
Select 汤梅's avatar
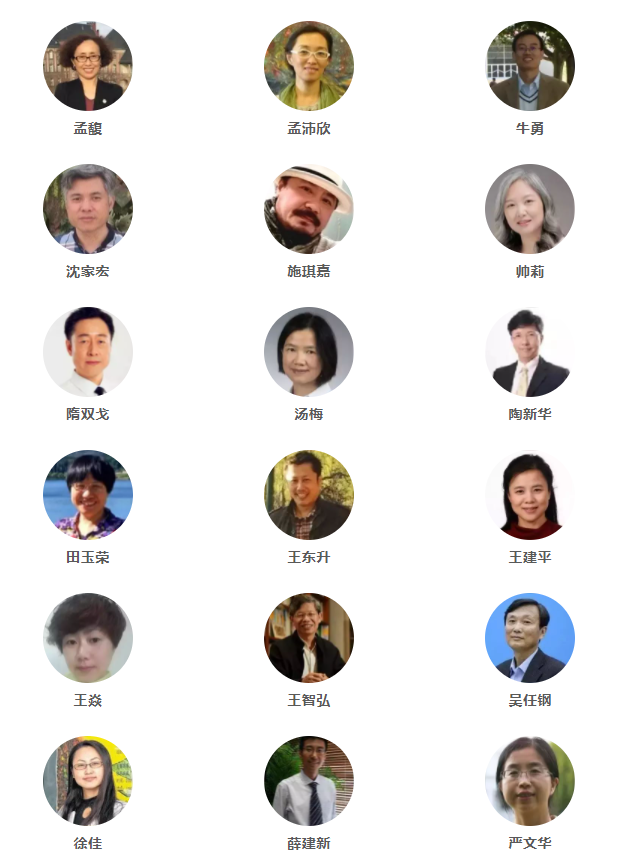pos(309,352)
